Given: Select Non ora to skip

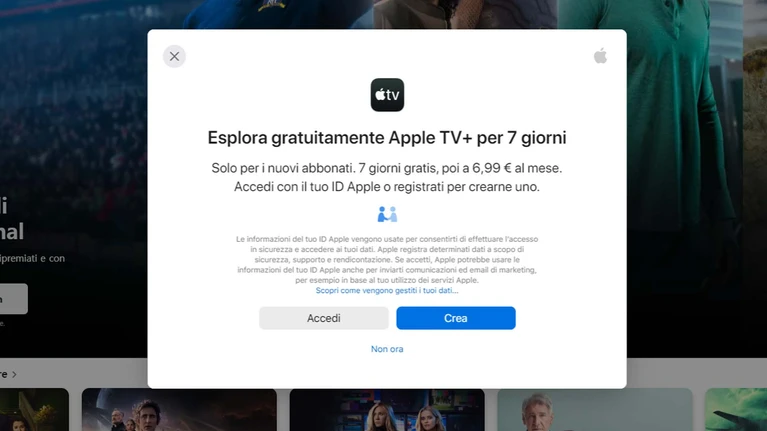Looking at the screenshot, I should (x=387, y=349).
